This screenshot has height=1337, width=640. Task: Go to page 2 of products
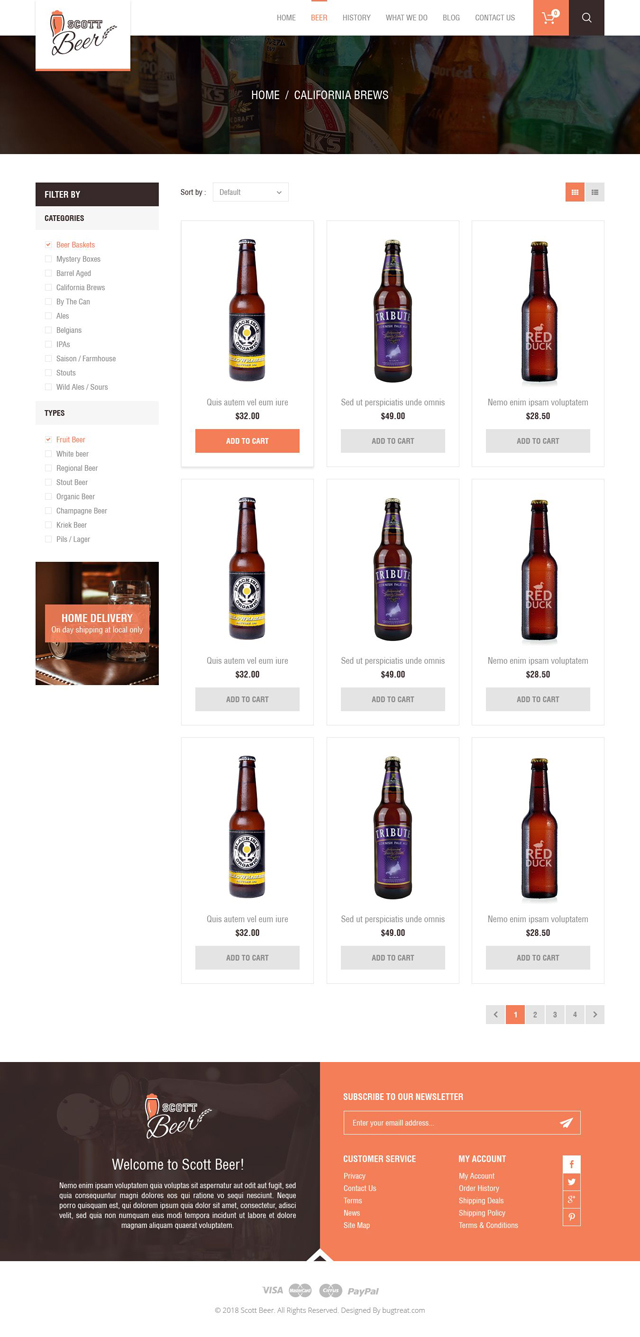pos(535,1014)
